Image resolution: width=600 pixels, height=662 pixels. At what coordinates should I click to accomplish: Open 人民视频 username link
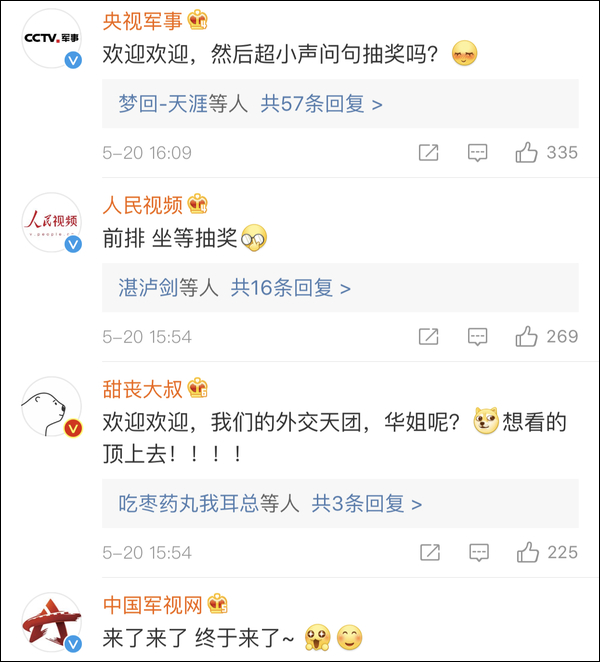143,205
